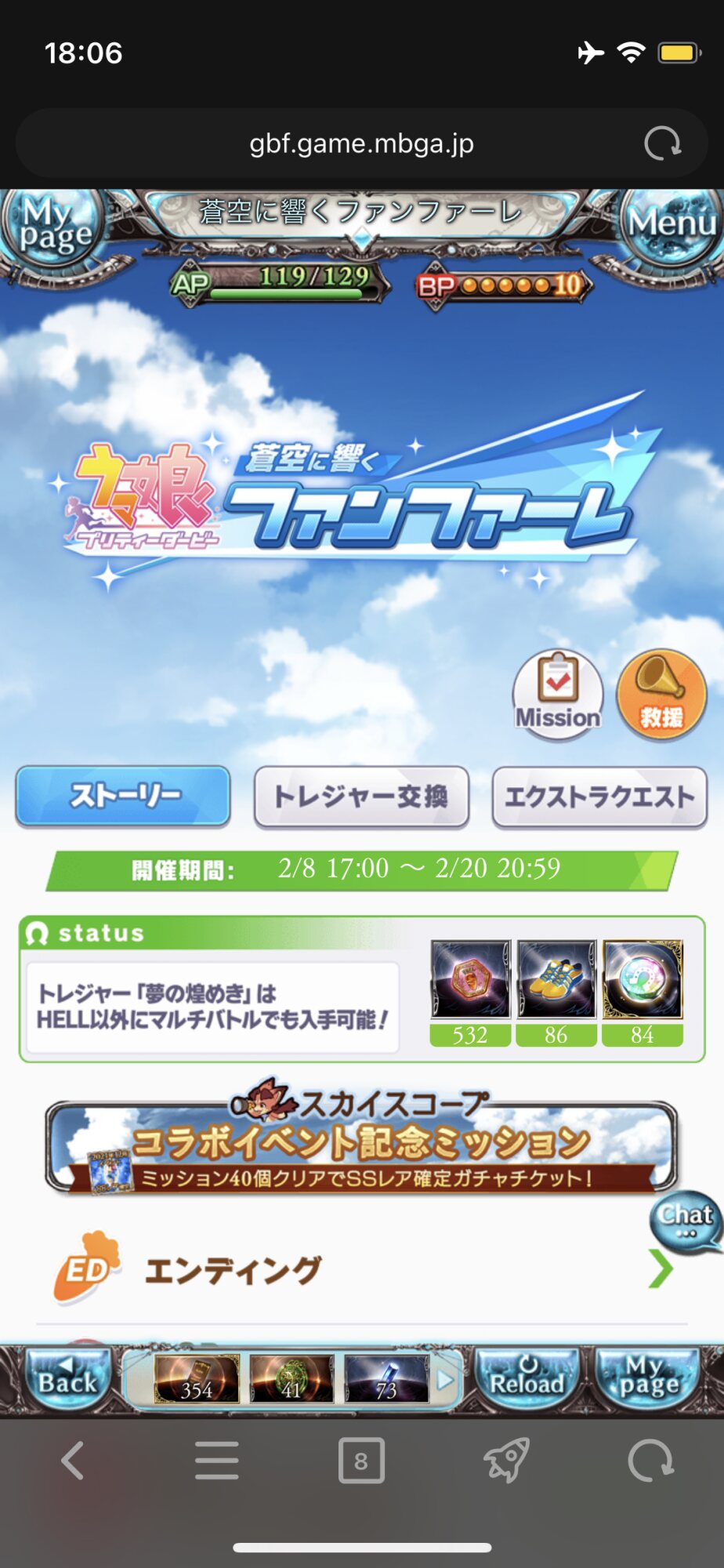Show next items with the small arrow
Screen dimensions: 724x1568
[445, 1380]
